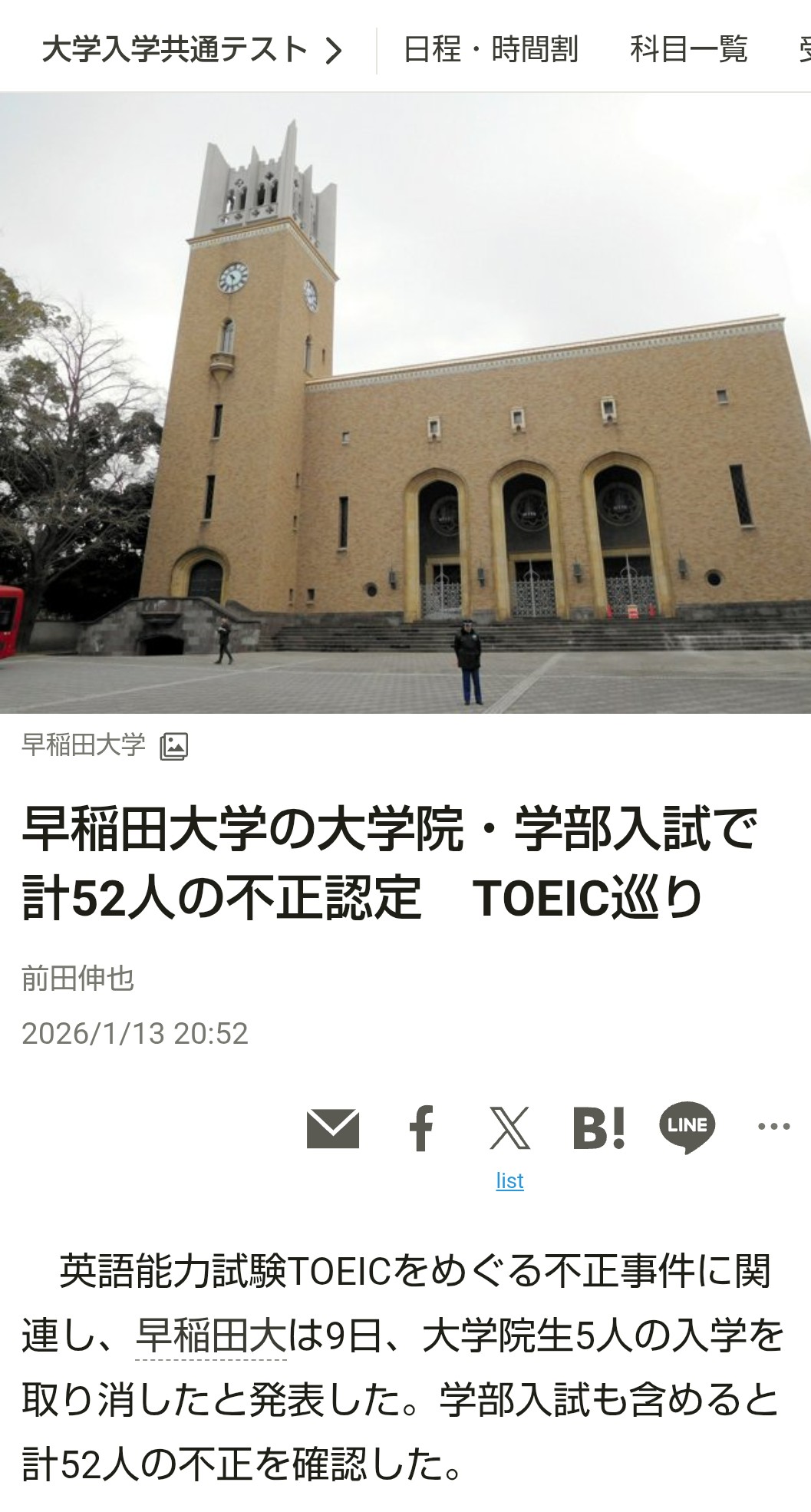Follow the underlined 早稲田大 keyword link
Viewport: 811px width, 1512px height.
pyautogui.click(x=211, y=1336)
